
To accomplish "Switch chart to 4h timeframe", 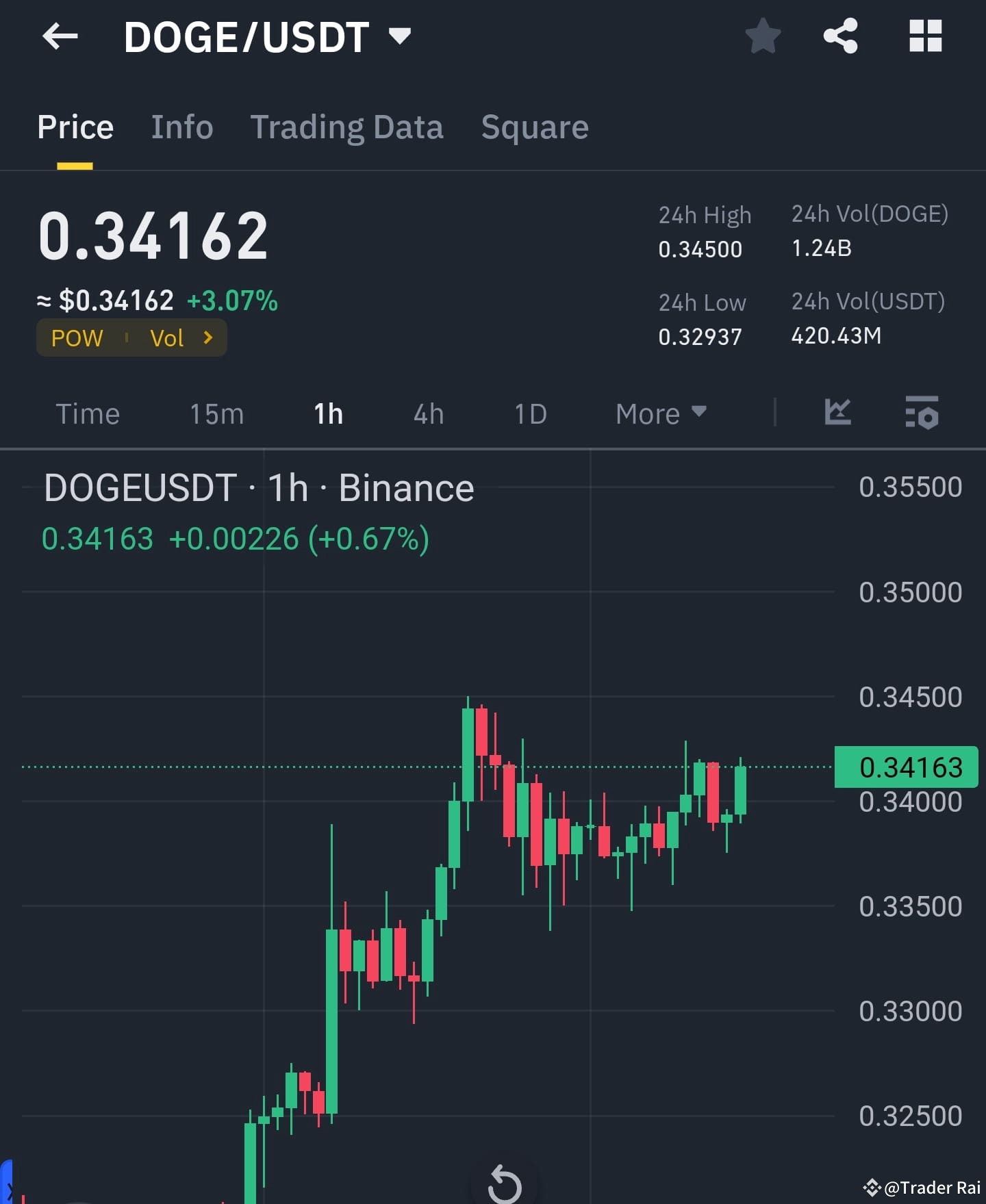I will 427,413.
